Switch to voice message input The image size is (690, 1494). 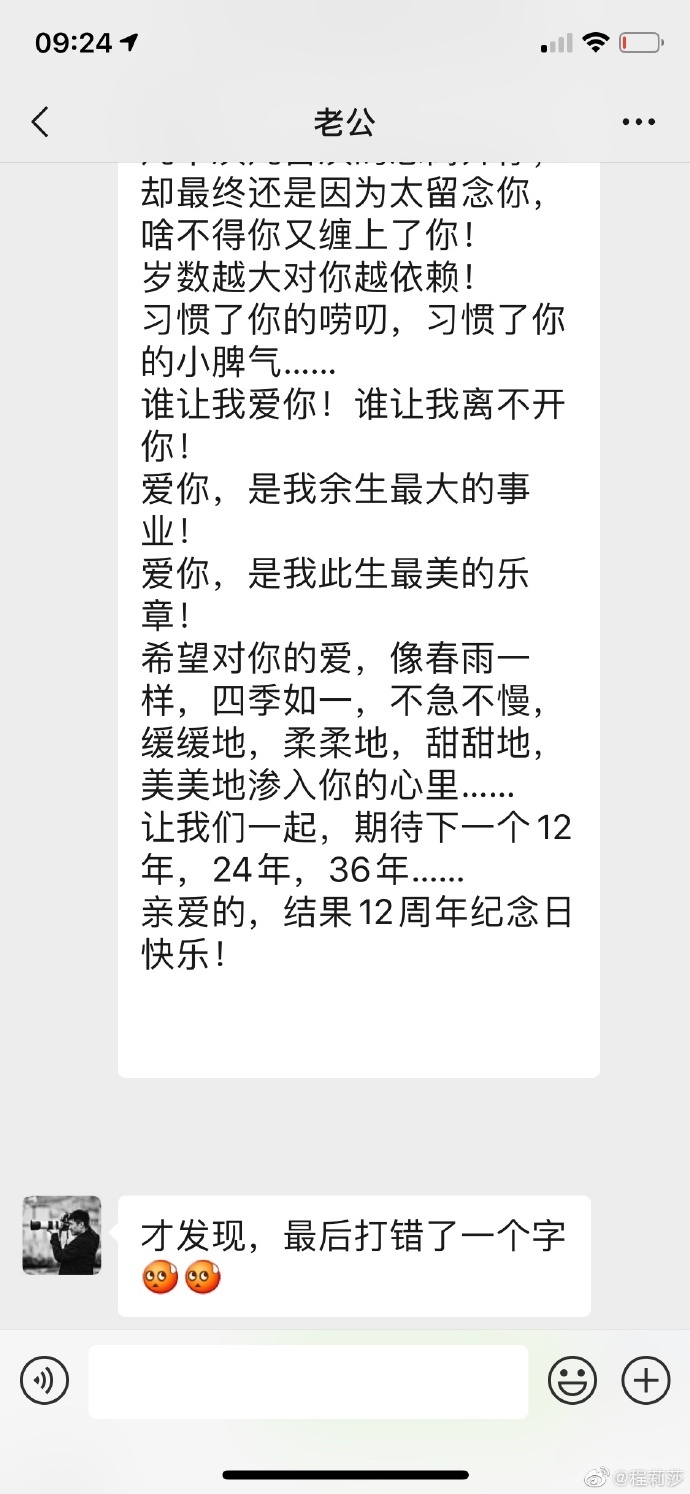click(x=45, y=1381)
